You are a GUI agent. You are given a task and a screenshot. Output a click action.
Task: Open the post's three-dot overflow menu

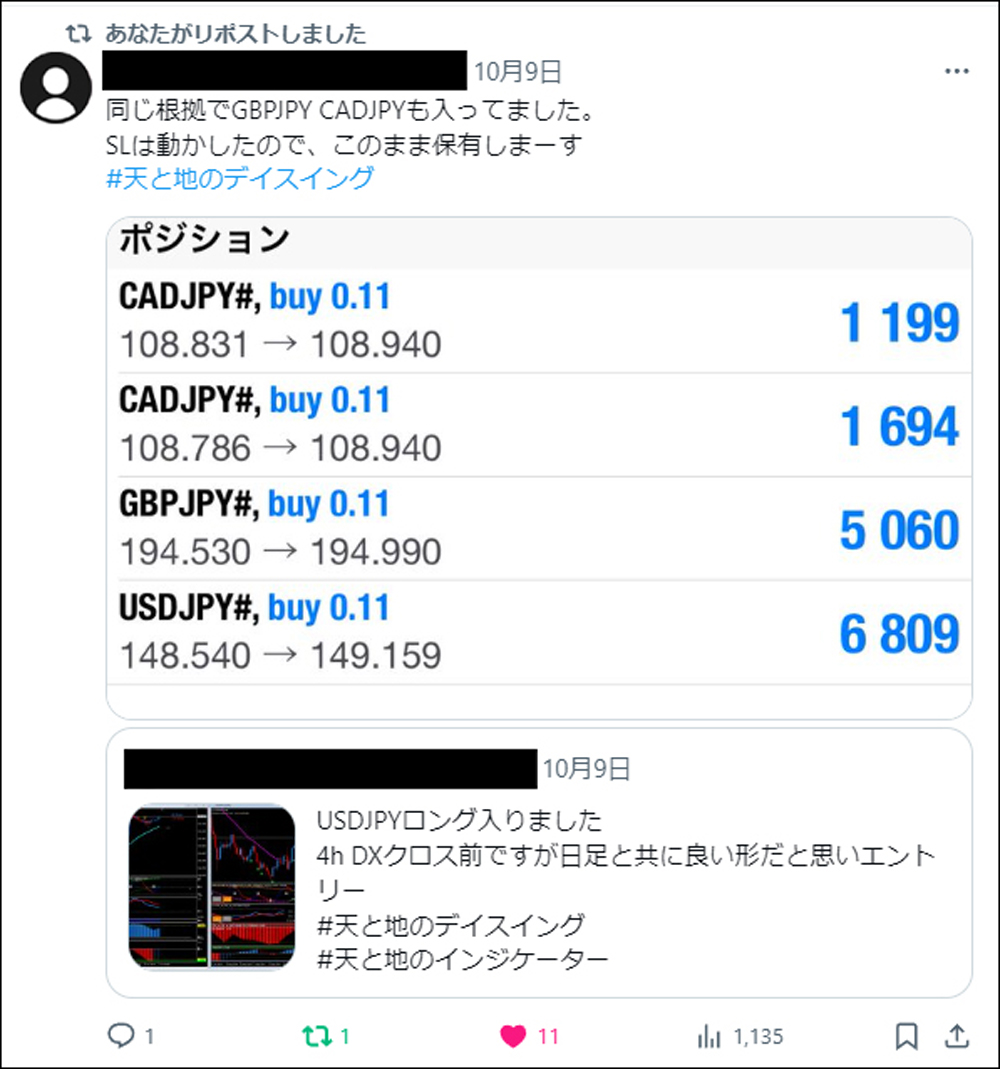(956, 72)
